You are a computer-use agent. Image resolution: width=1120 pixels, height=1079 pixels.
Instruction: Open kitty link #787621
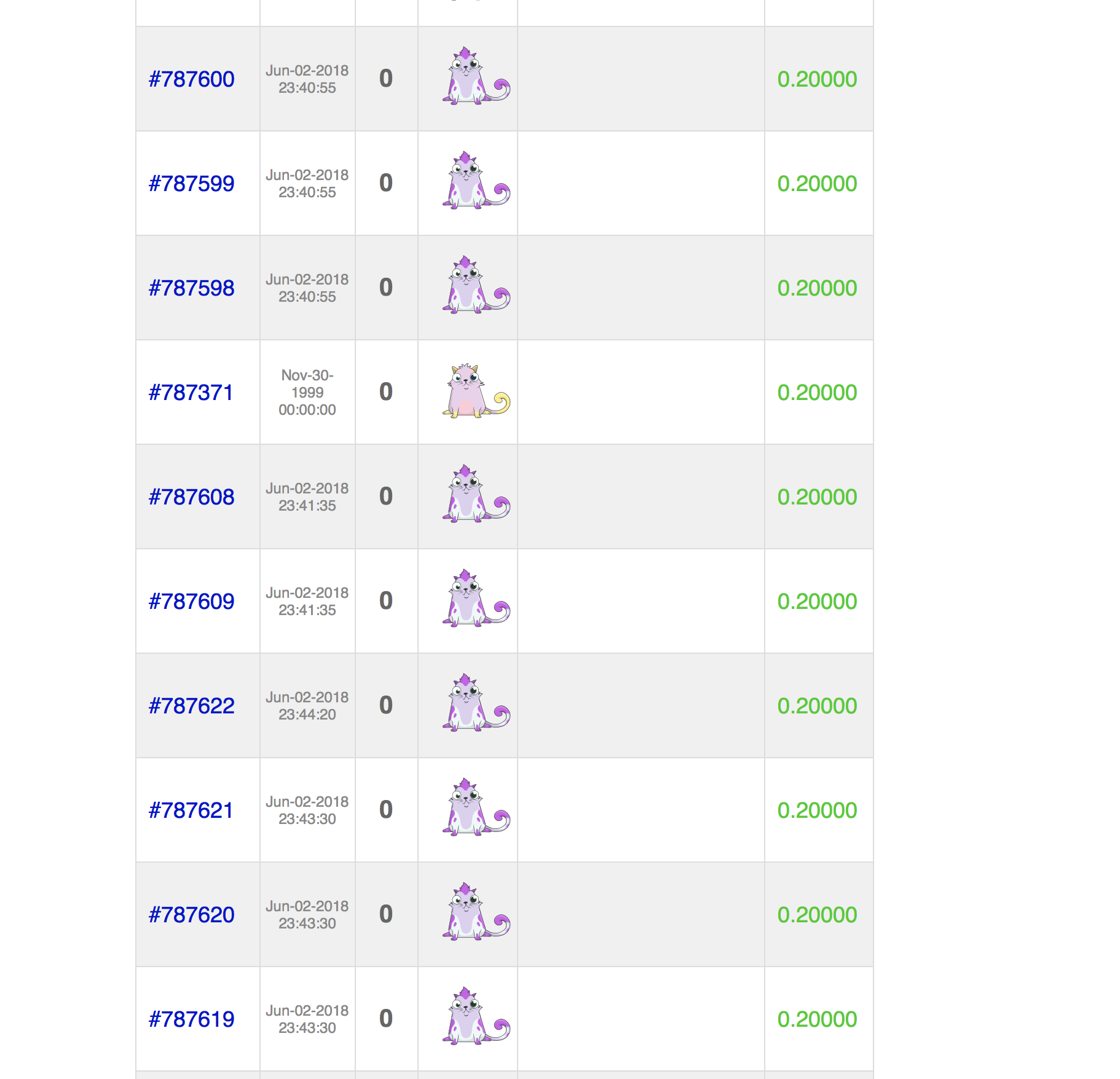pos(191,810)
